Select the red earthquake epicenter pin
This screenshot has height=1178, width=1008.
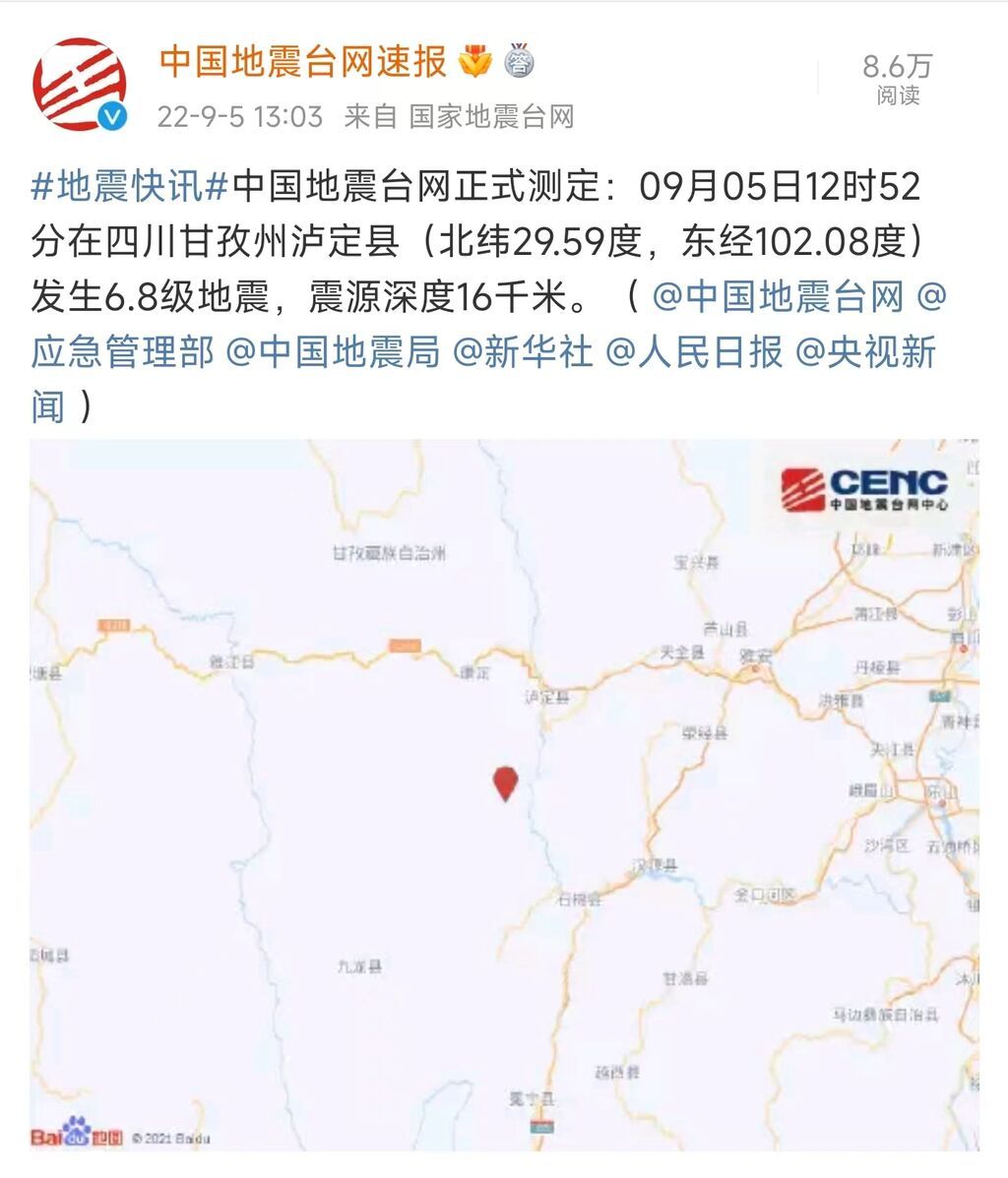(504, 784)
